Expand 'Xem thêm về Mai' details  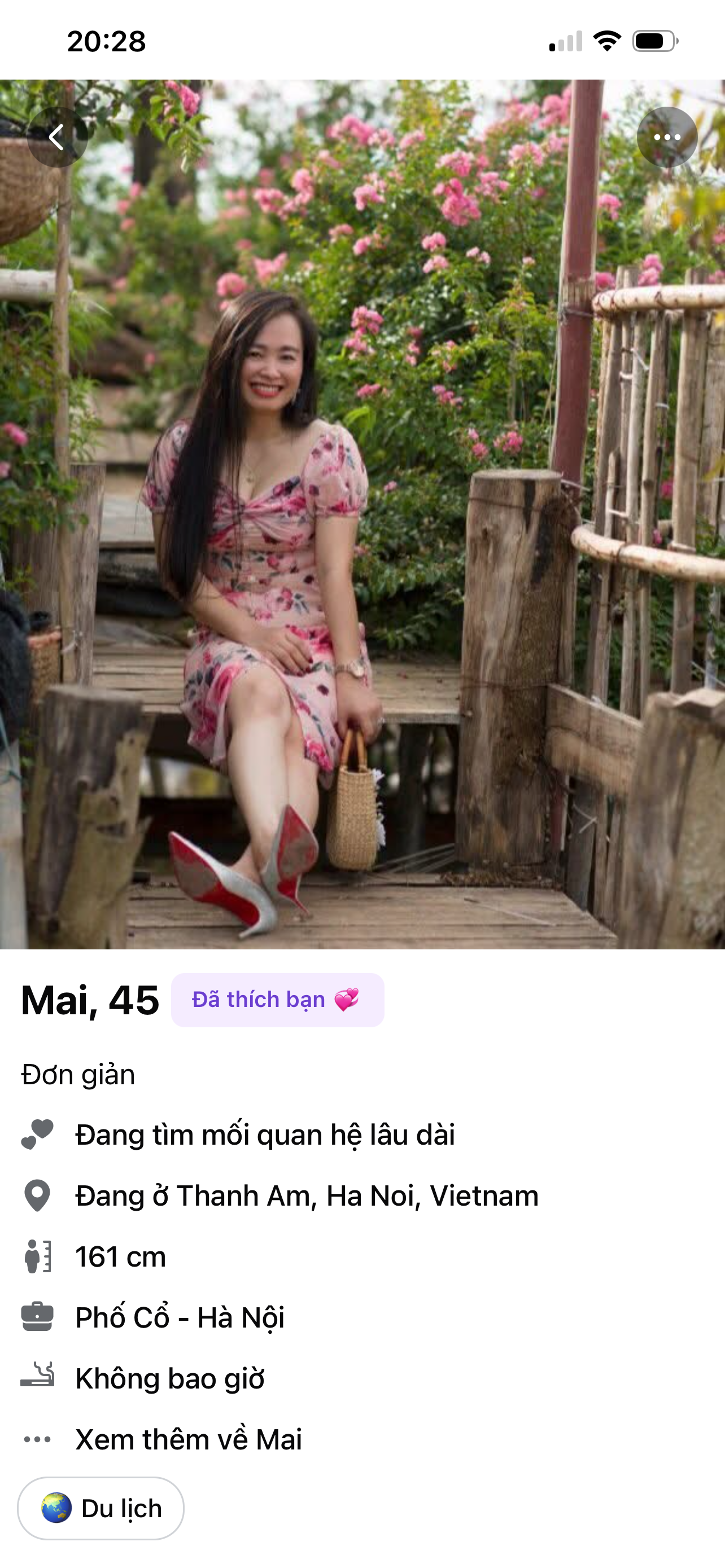click(x=188, y=1439)
